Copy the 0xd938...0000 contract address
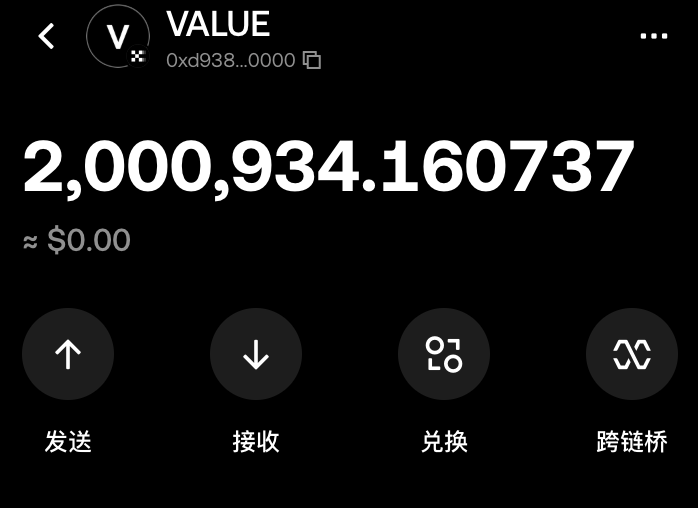The height and width of the screenshot is (508, 698). [312, 61]
